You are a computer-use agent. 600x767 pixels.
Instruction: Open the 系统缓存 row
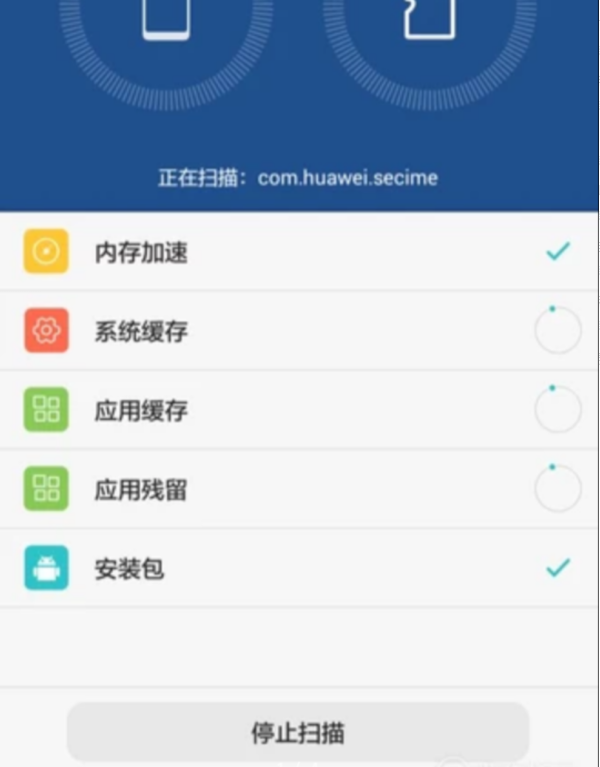(299, 331)
